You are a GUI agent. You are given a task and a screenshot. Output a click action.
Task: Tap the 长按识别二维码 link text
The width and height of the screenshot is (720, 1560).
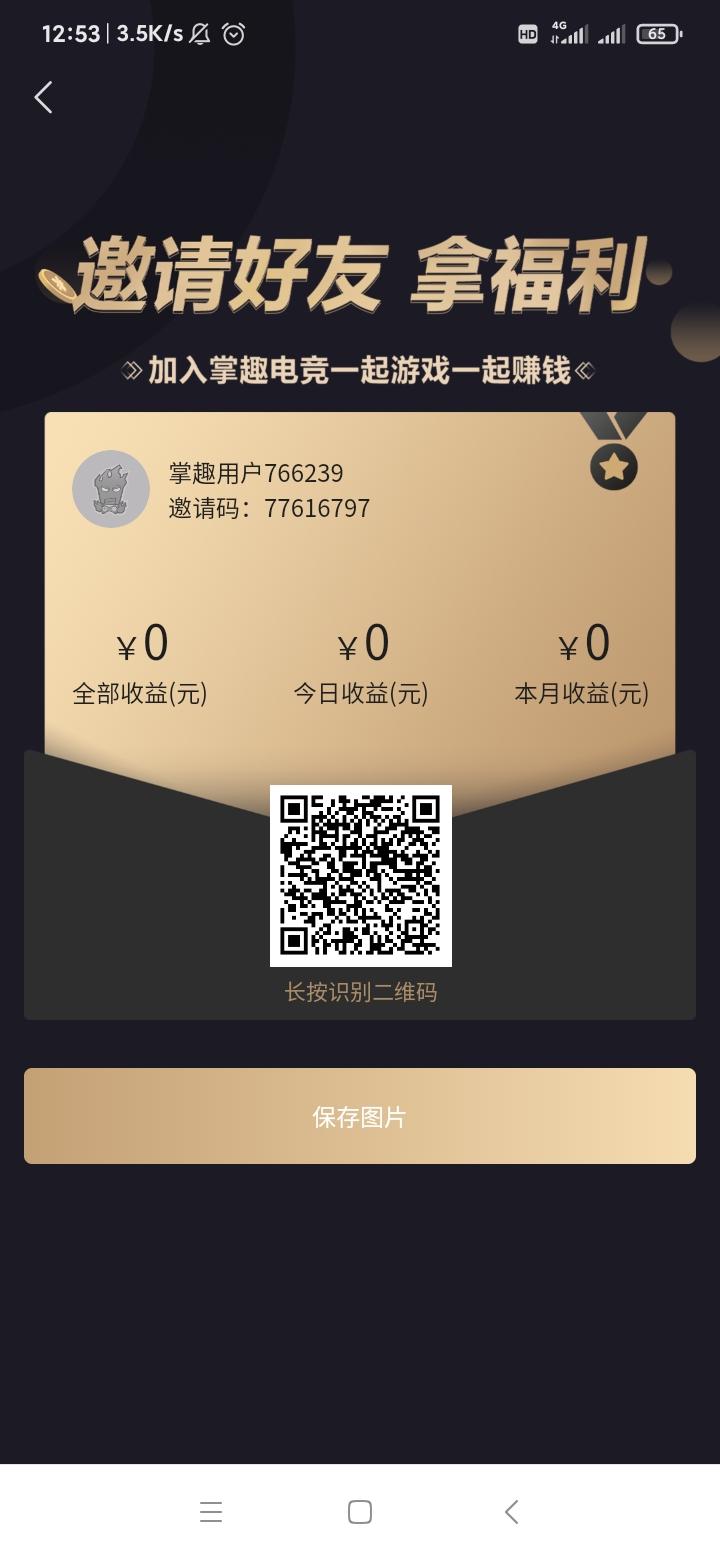tap(360, 991)
